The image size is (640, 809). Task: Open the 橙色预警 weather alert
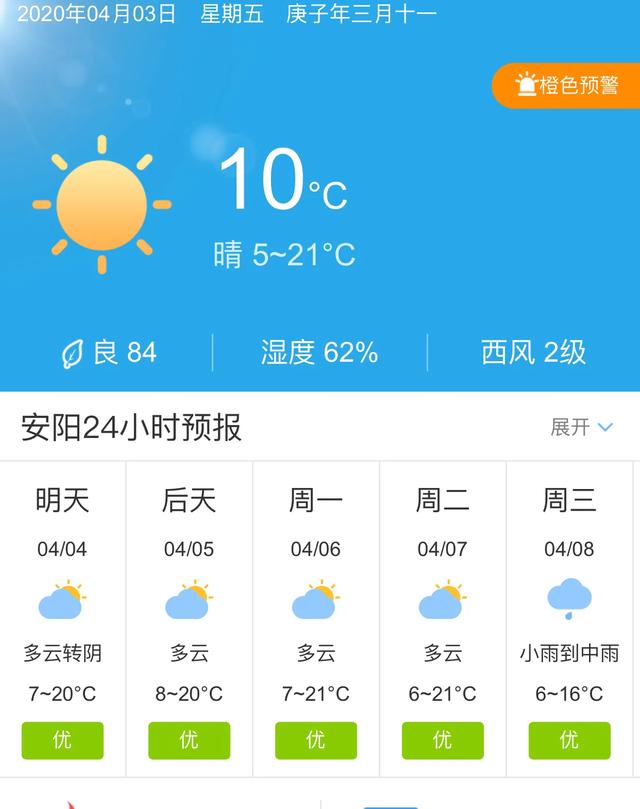coord(568,86)
